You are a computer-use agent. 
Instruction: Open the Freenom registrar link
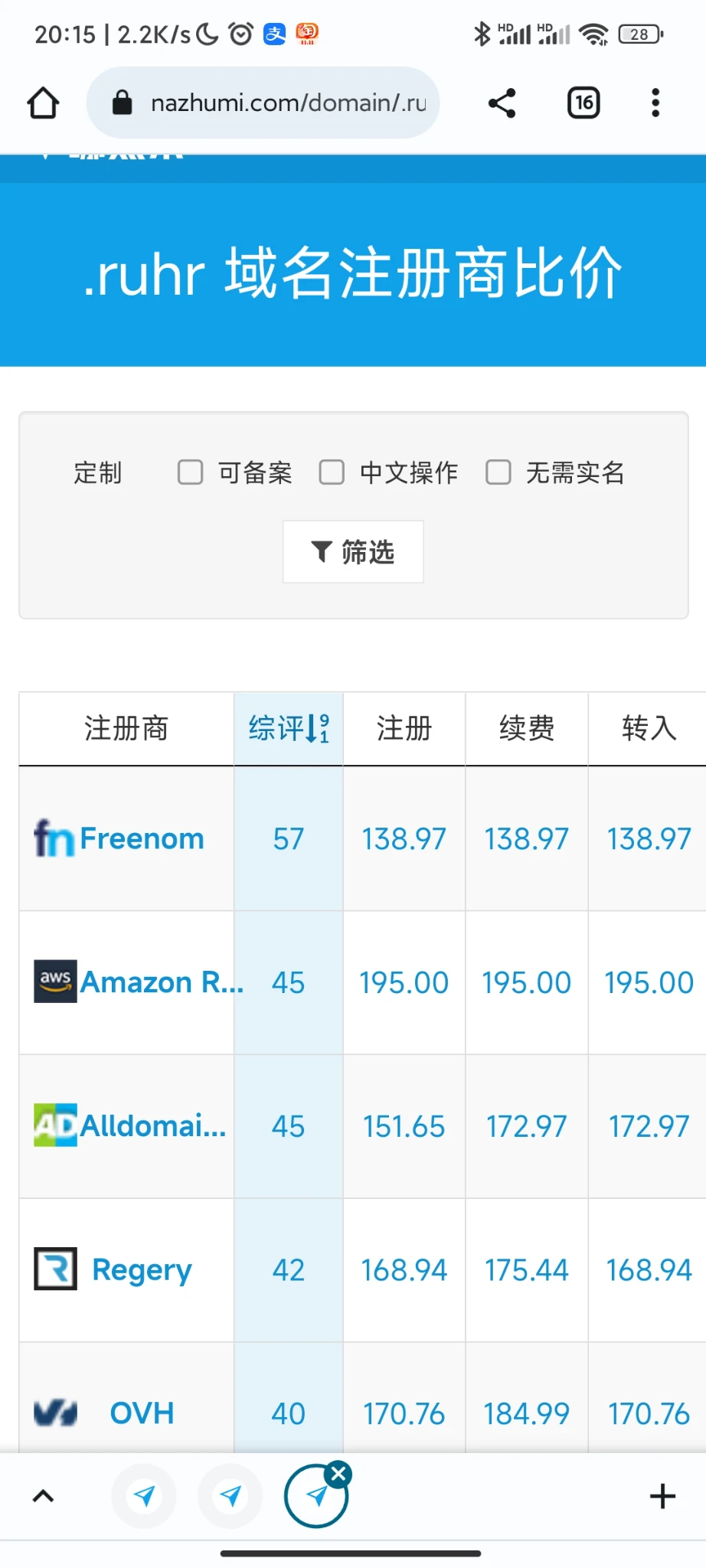[x=142, y=838]
